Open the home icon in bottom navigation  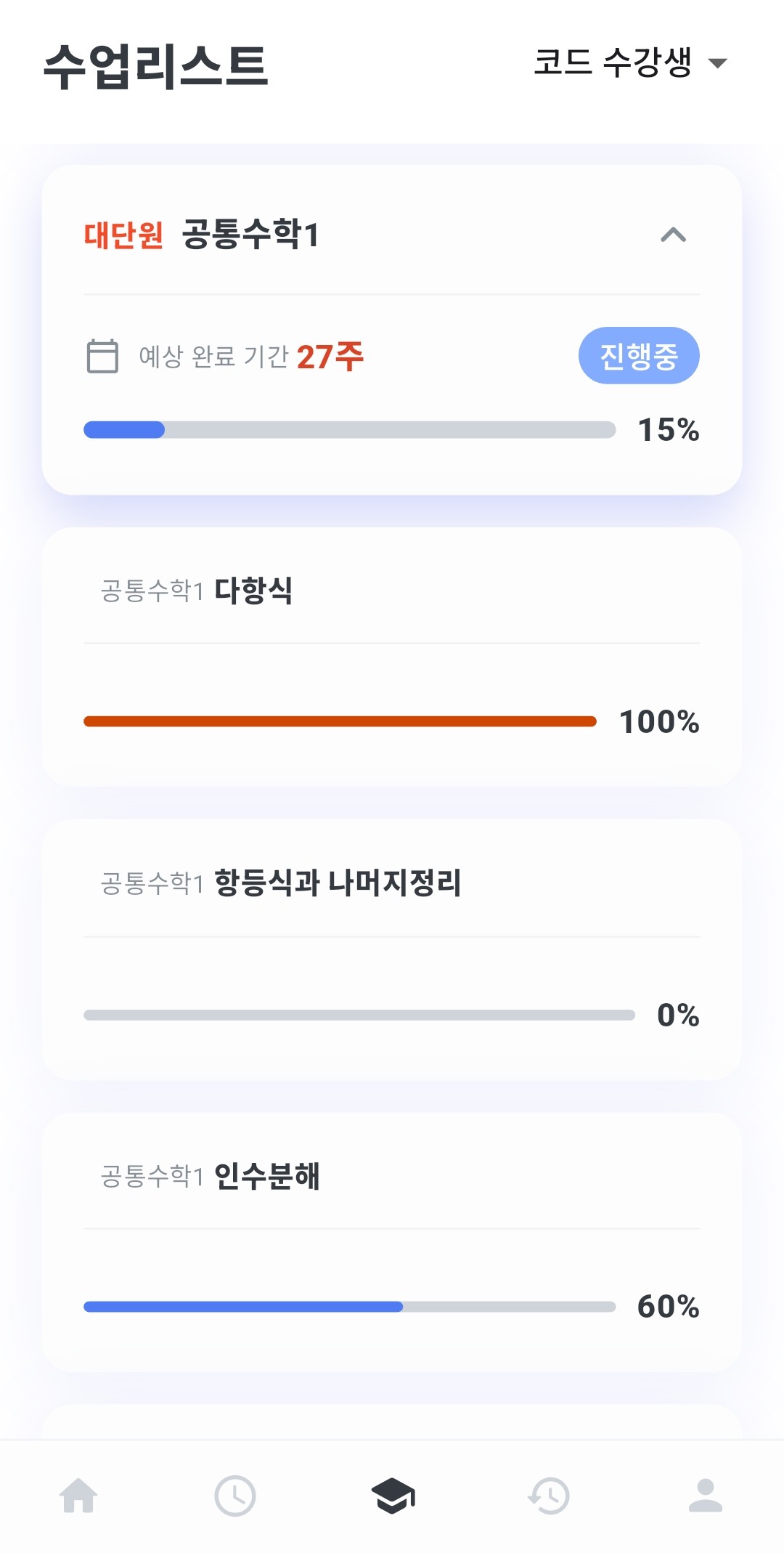[x=80, y=1494]
